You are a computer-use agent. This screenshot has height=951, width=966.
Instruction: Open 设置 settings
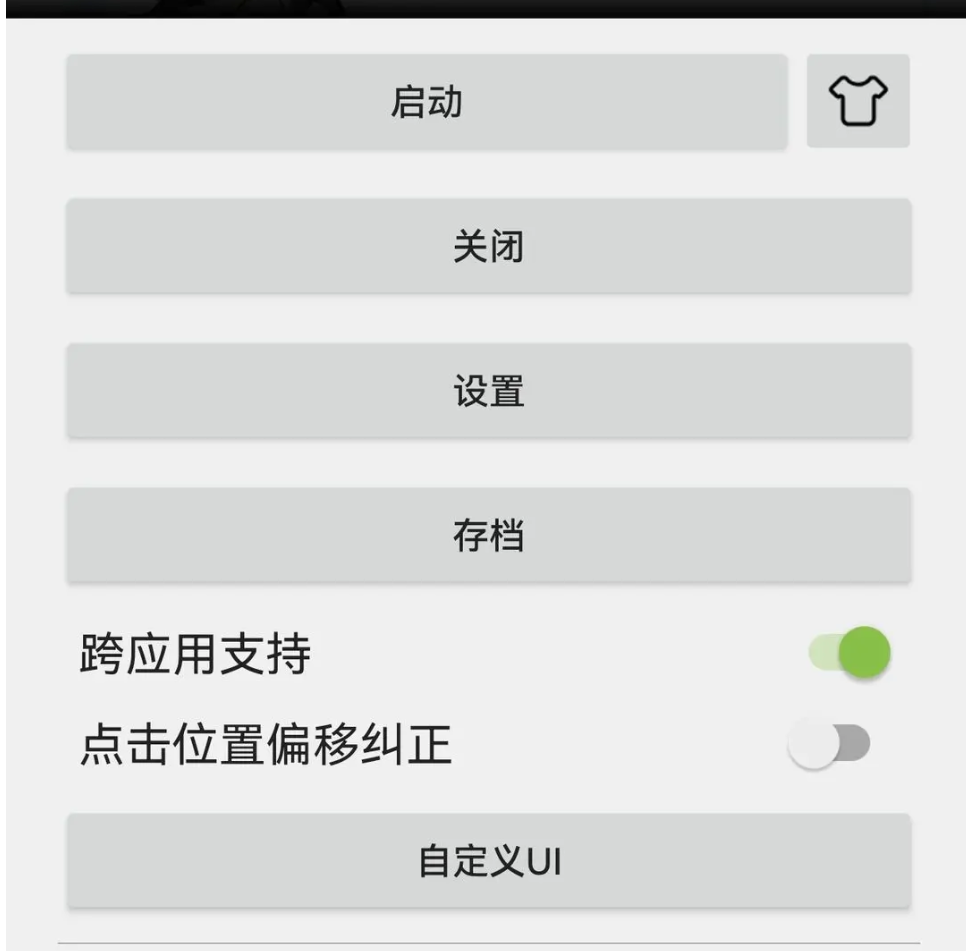488,391
